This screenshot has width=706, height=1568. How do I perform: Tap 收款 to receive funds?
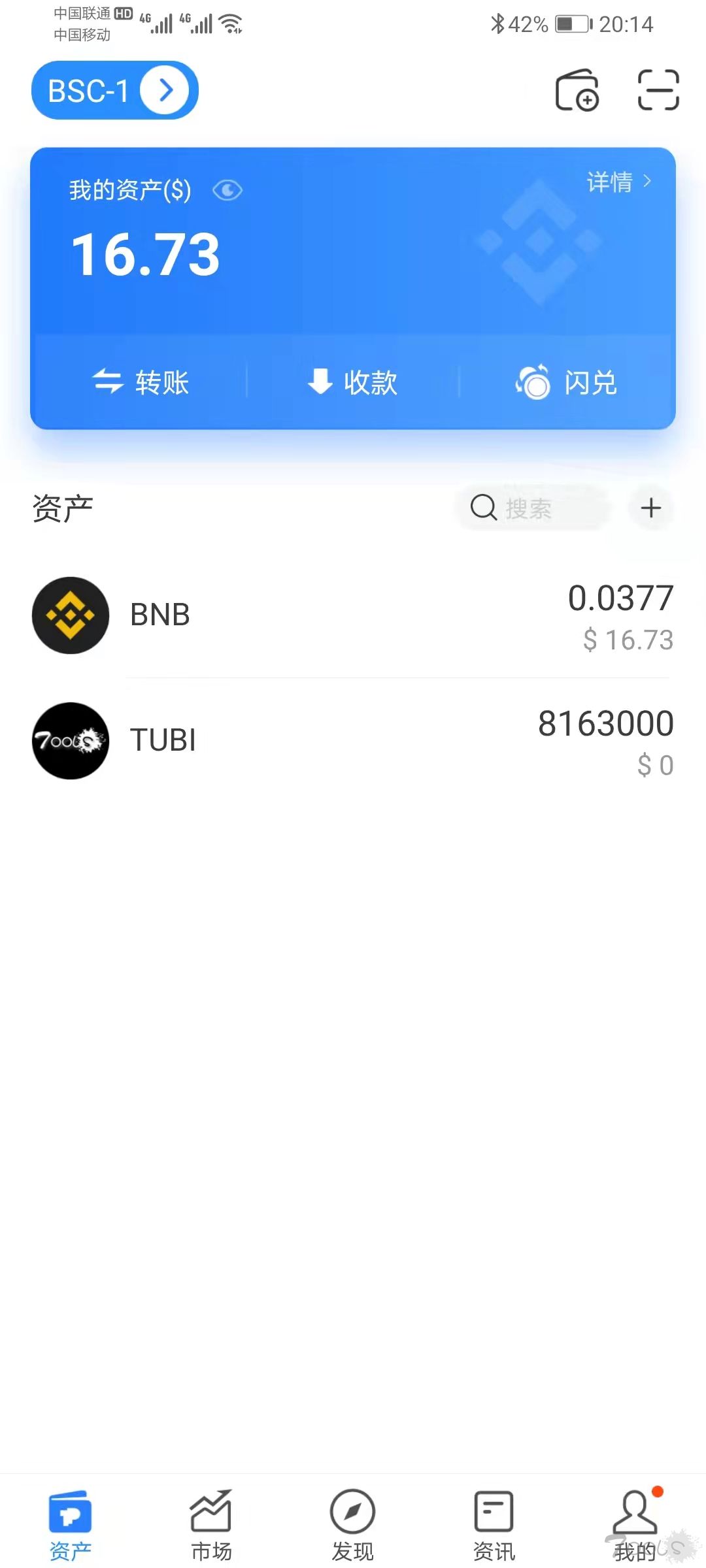click(352, 382)
